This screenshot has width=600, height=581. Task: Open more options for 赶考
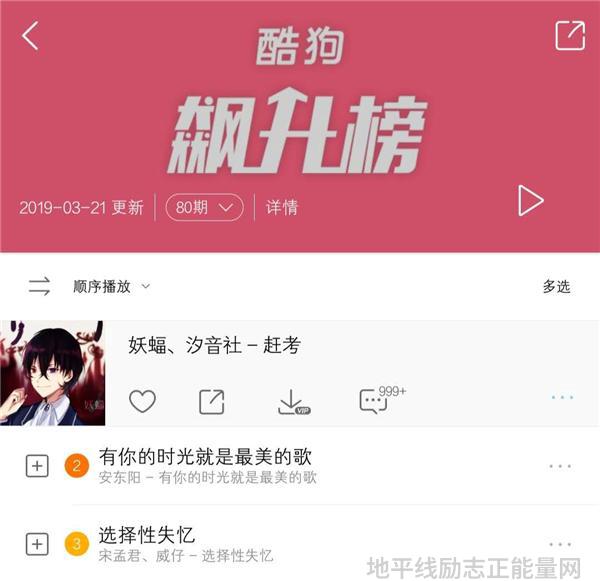(x=562, y=398)
